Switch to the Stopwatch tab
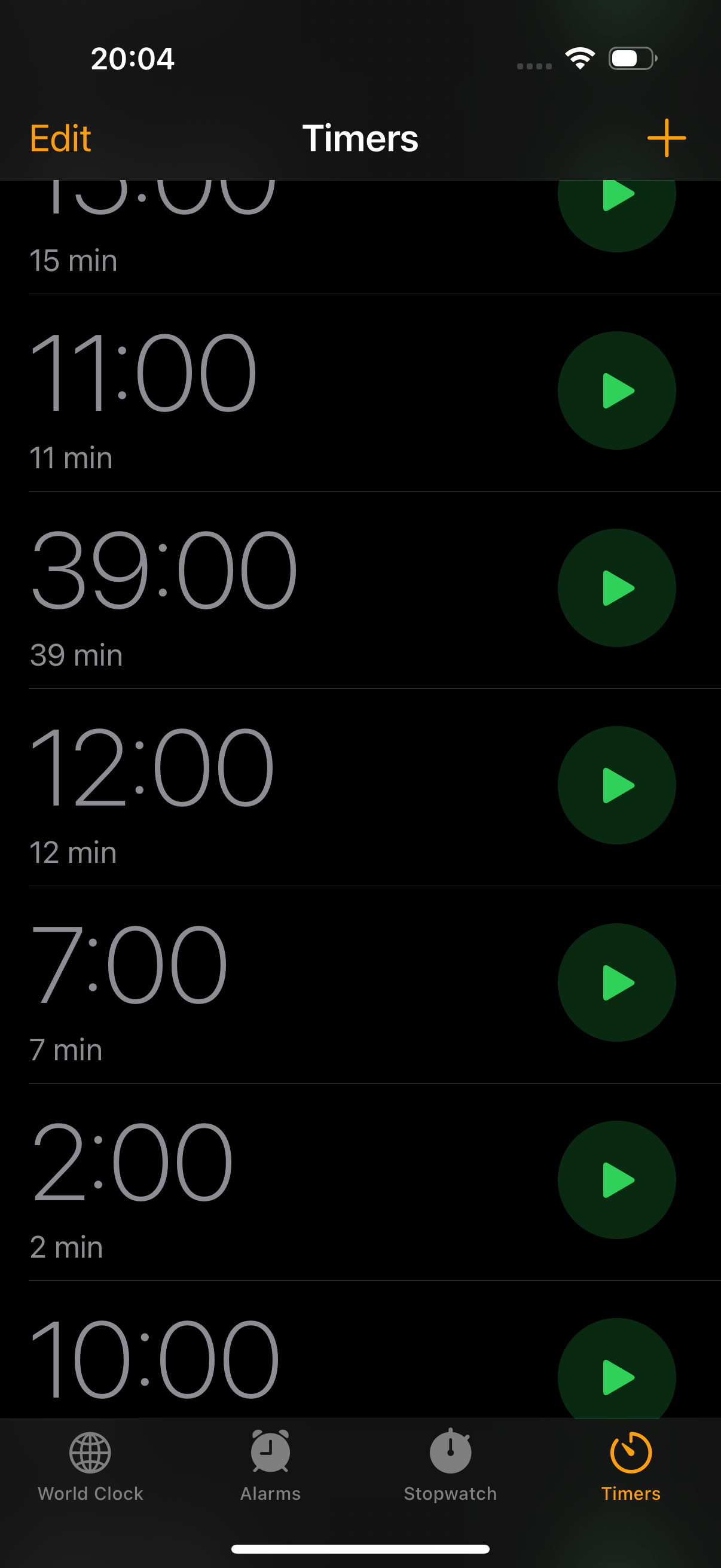721x1568 pixels. point(450,1467)
